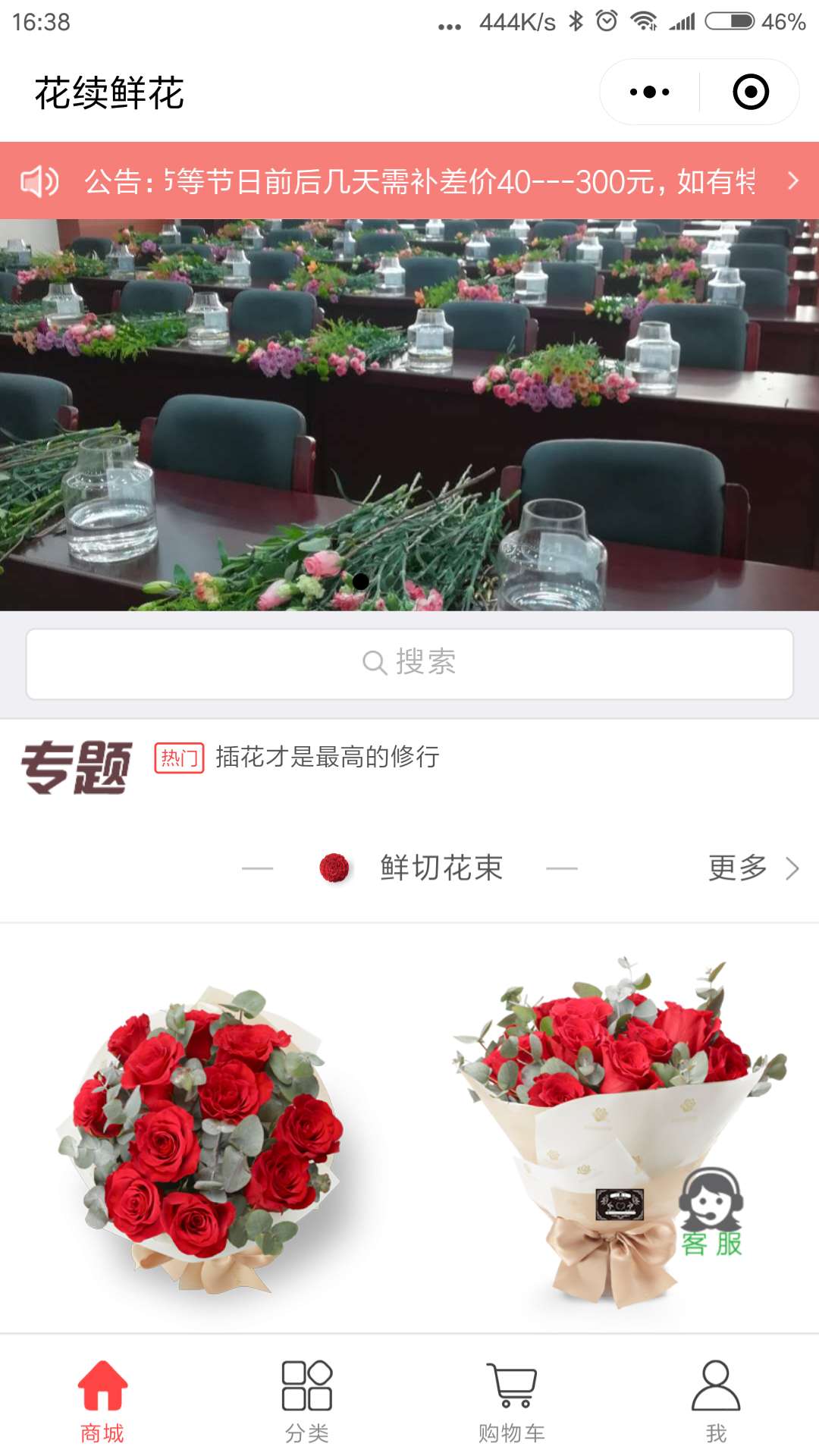Open the 购物车 cart tab
Viewport: 819px width, 1456px height.
click(x=512, y=1401)
